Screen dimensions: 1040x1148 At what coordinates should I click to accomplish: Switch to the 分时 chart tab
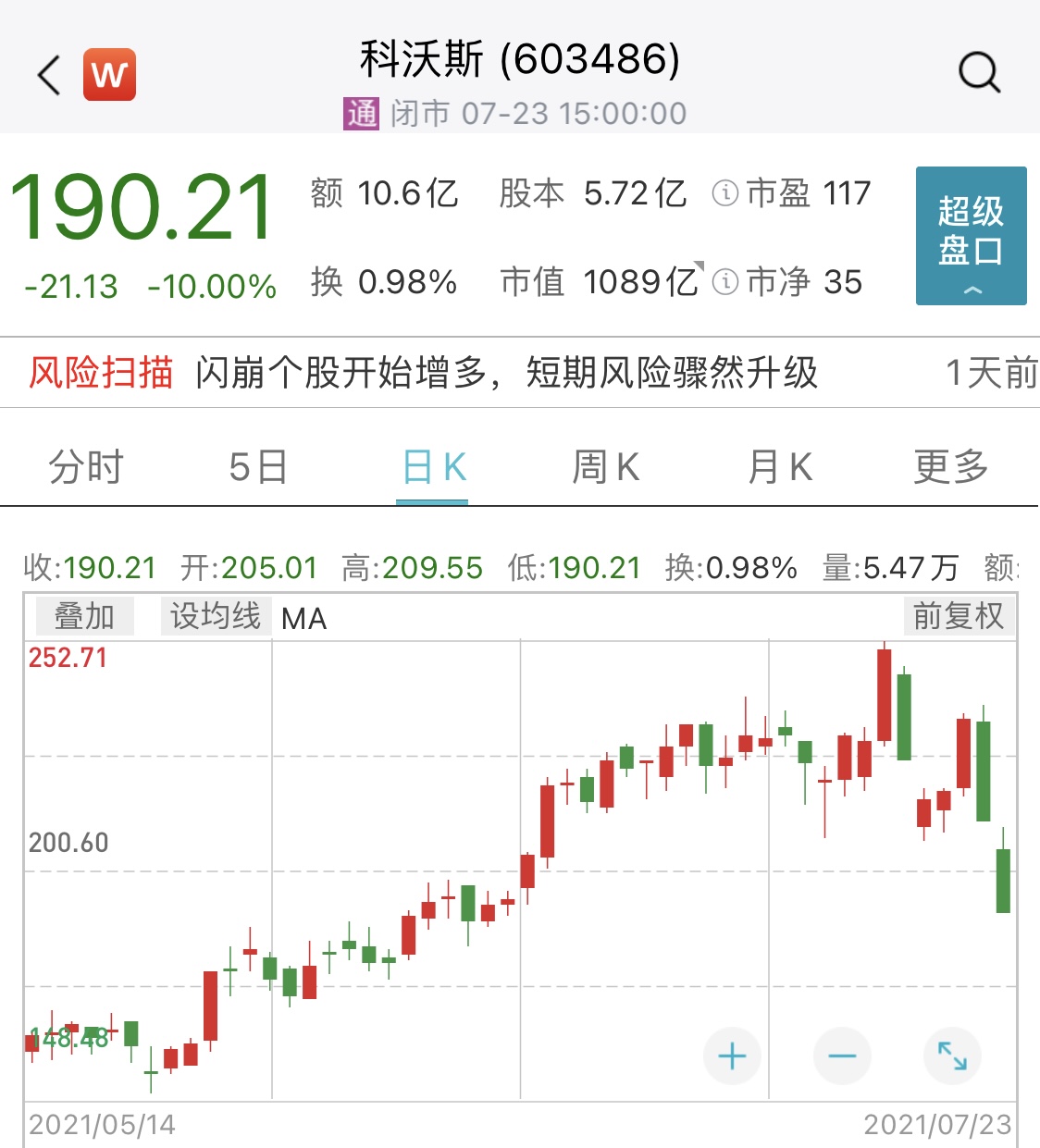[x=86, y=467]
